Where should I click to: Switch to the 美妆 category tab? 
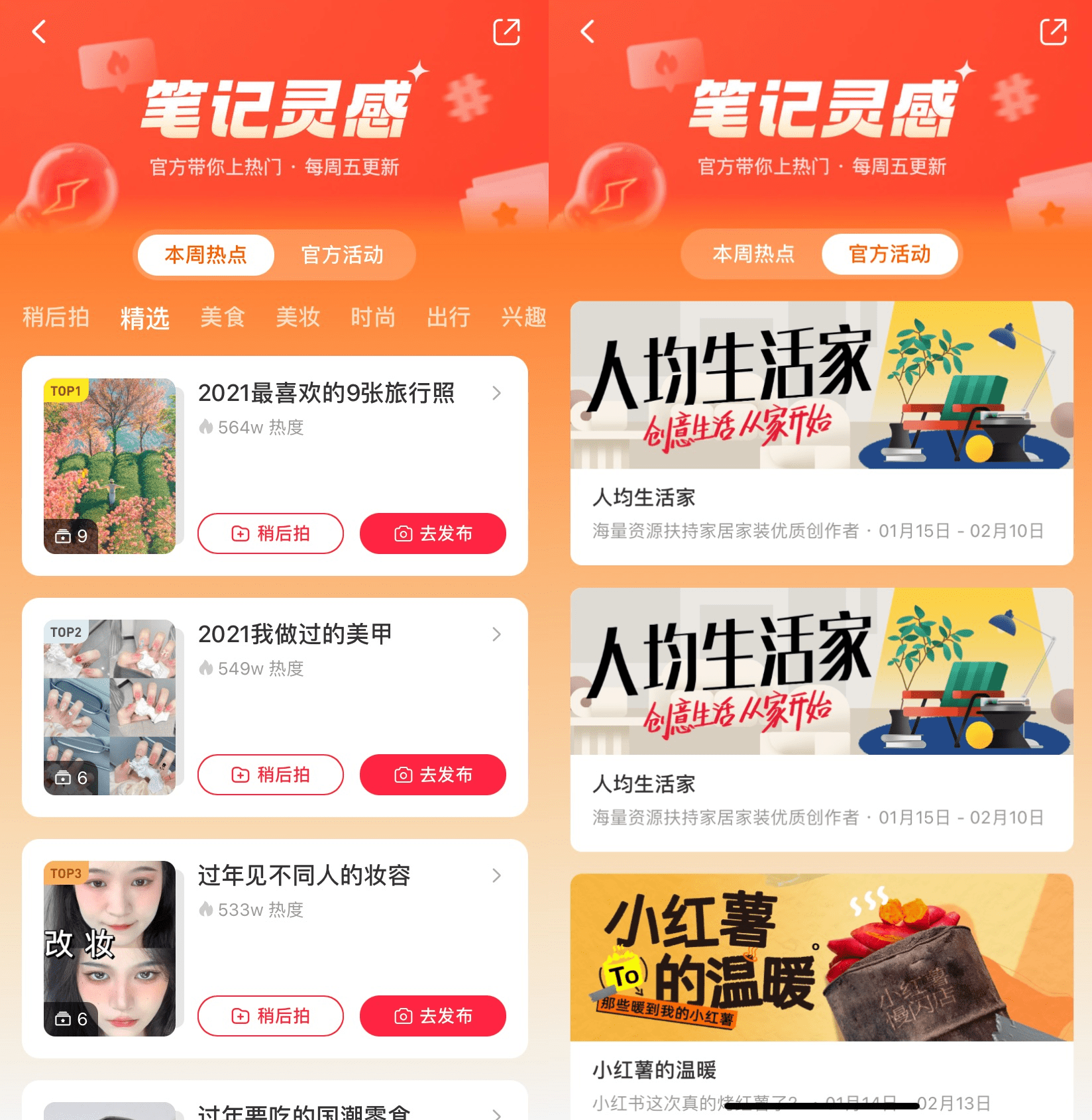298,317
